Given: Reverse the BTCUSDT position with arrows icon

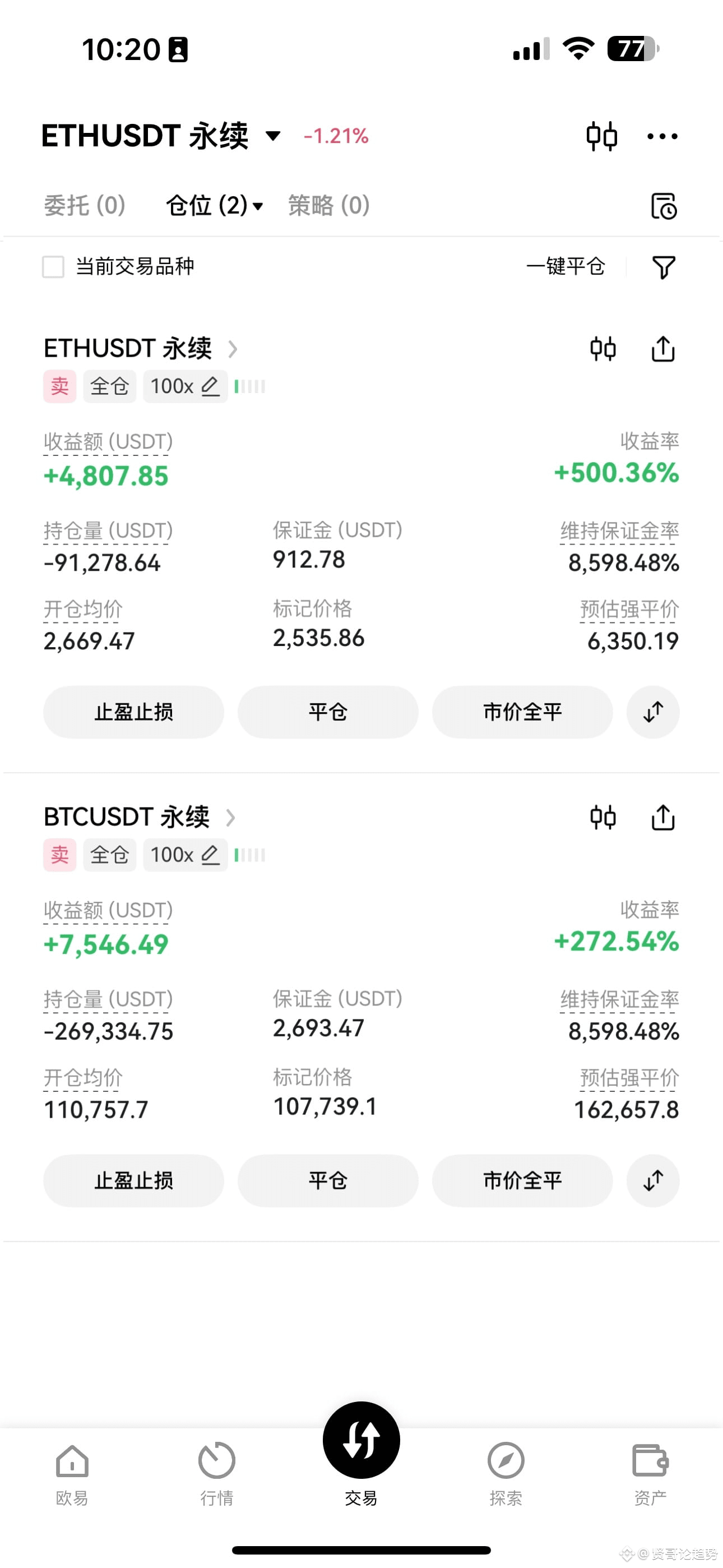Looking at the screenshot, I should pos(653,1180).
